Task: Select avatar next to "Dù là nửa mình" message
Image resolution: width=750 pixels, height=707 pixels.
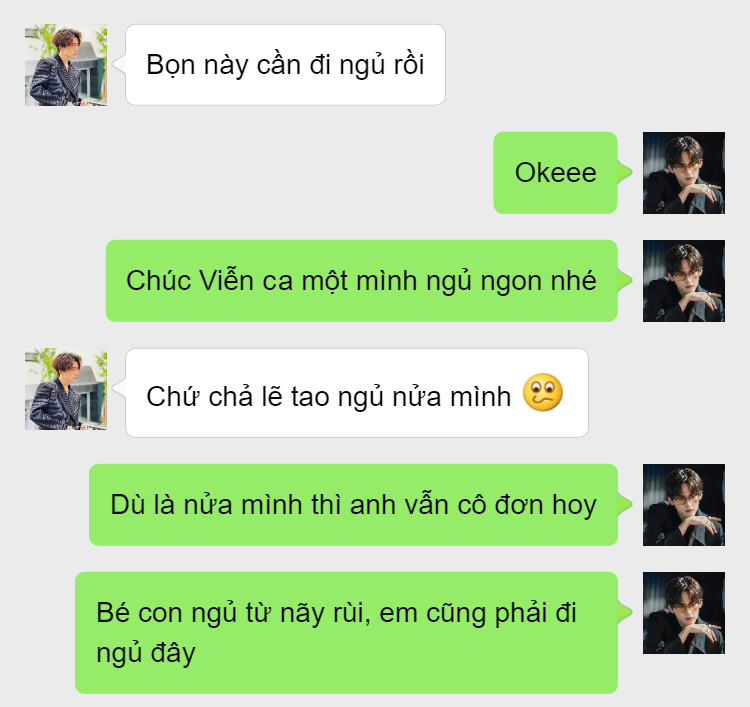Action: [683, 505]
